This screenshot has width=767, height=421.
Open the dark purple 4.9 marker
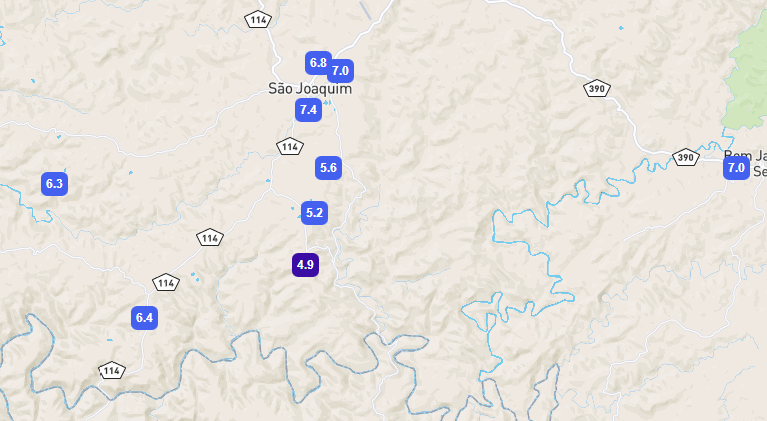coord(305,265)
